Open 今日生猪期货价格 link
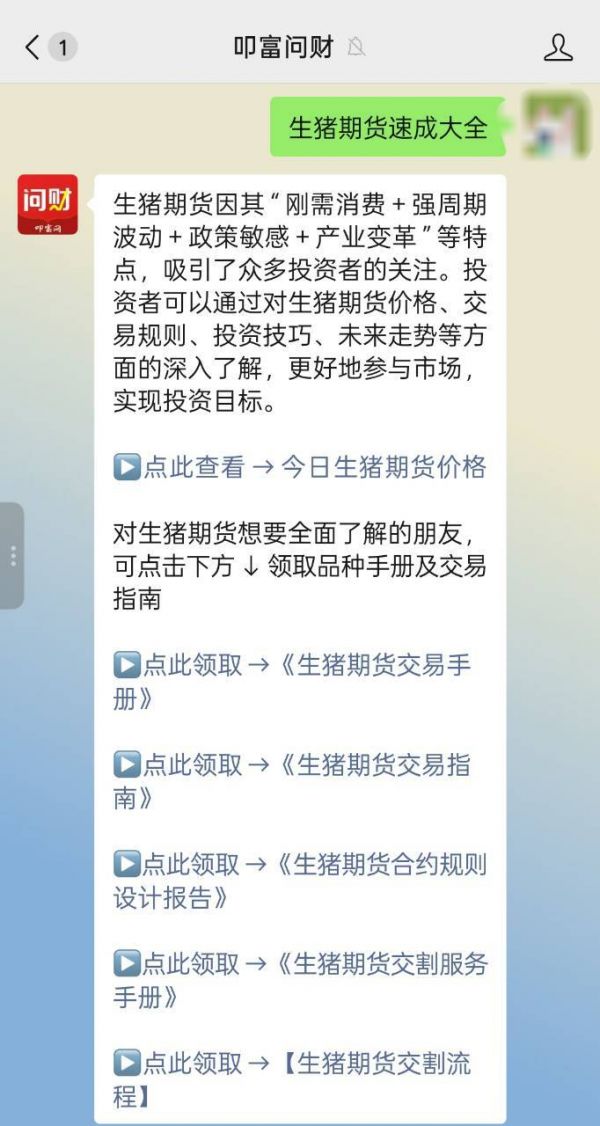The image size is (600, 1126). click(x=300, y=467)
